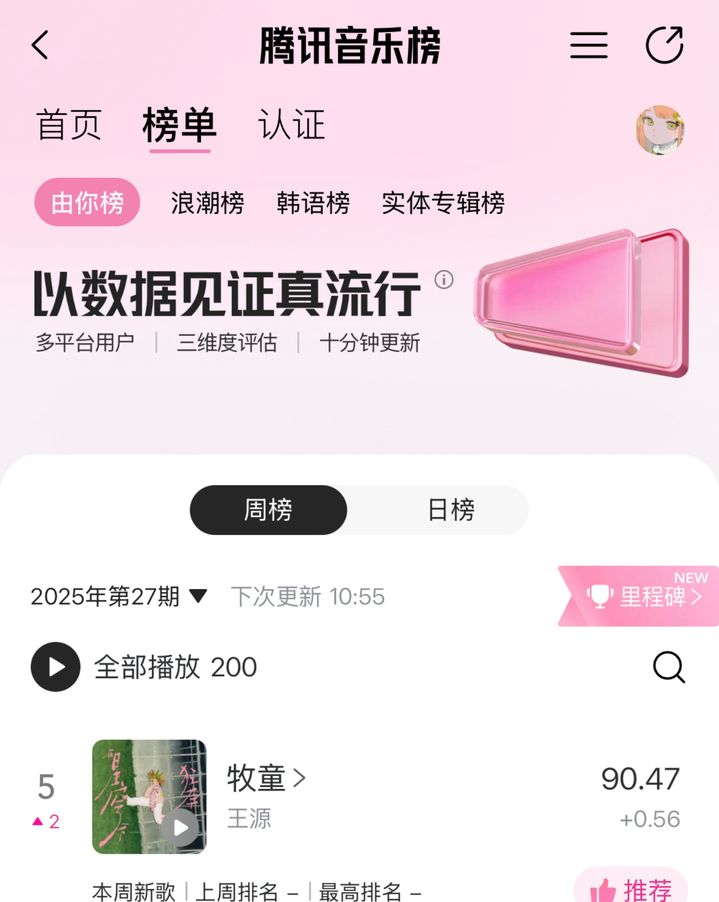Open the song detail for 牧童
This screenshot has width=719, height=902.
click(266, 778)
